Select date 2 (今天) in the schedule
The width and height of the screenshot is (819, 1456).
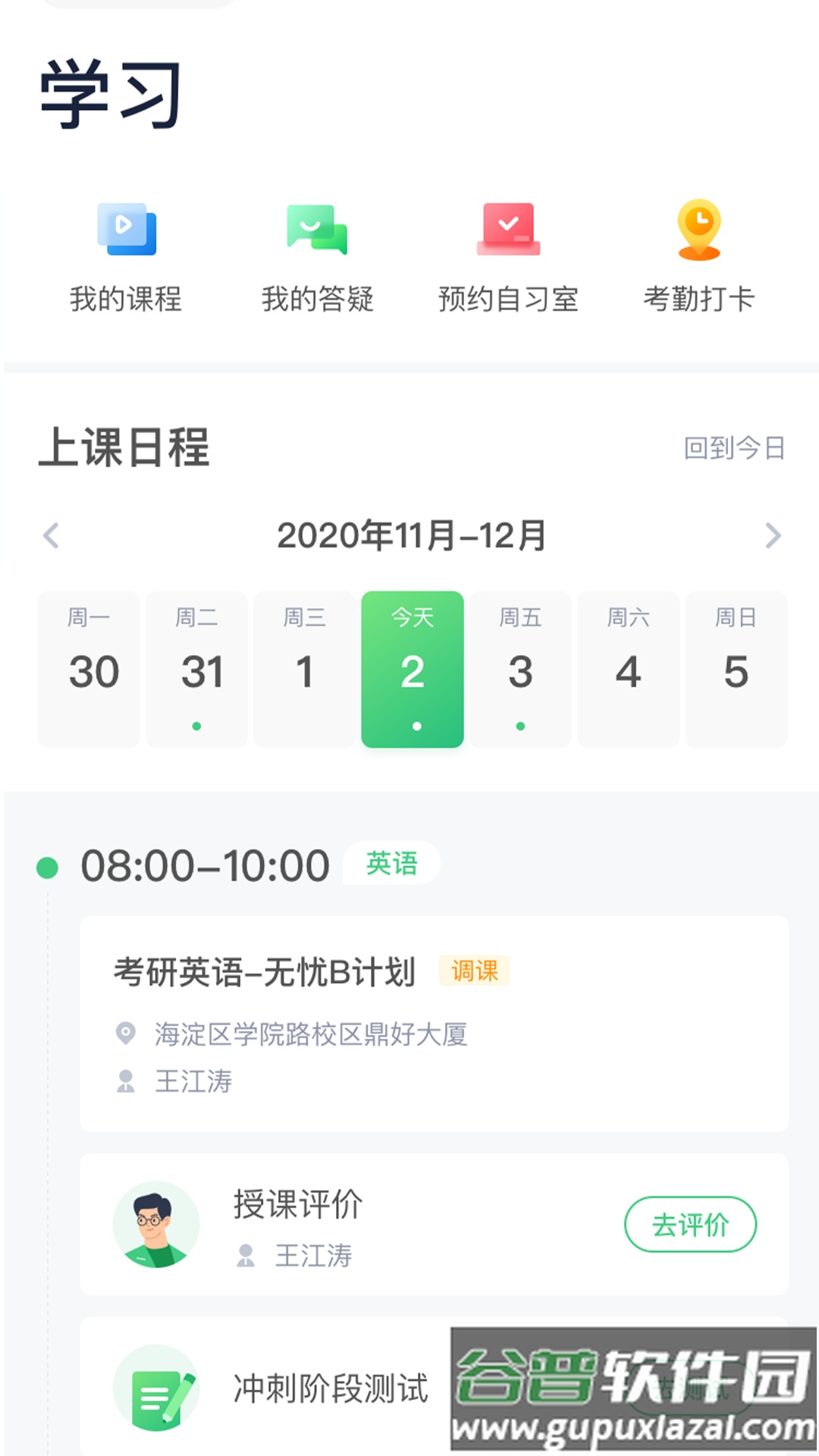pos(413,667)
